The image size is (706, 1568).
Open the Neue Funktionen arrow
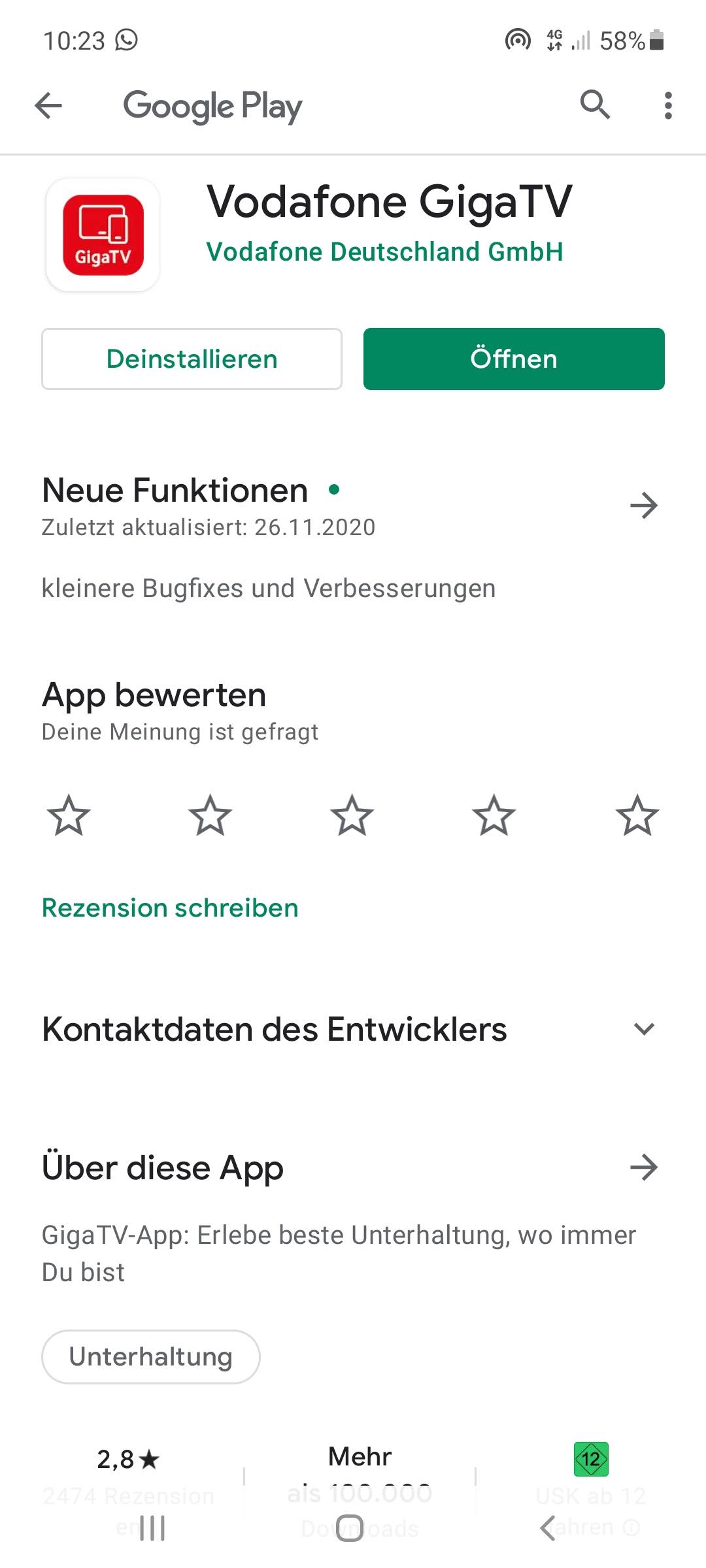pyautogui.click(x=644, y=505)
